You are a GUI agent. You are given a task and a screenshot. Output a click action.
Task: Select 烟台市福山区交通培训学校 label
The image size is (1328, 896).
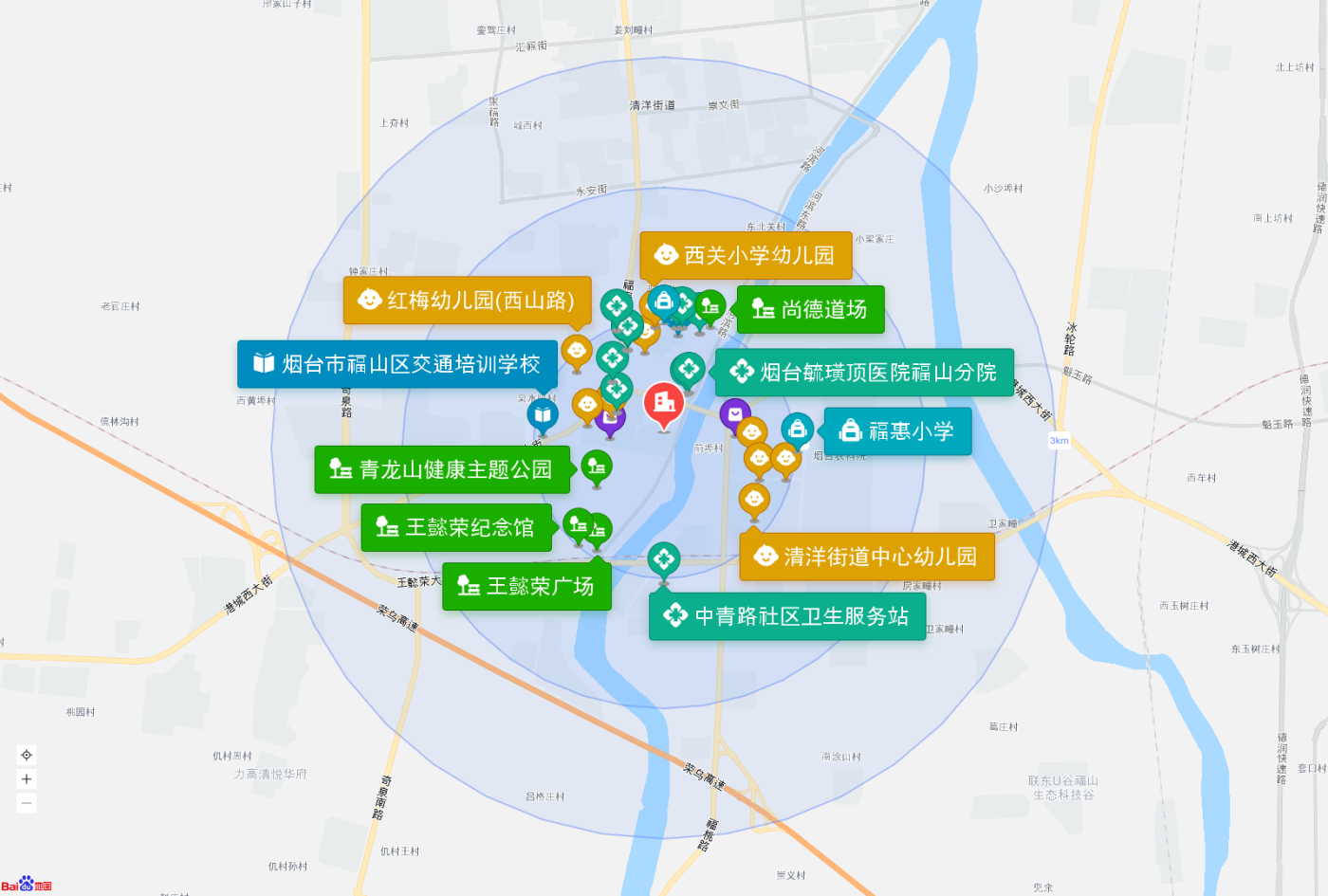click(x=397, y=364)
